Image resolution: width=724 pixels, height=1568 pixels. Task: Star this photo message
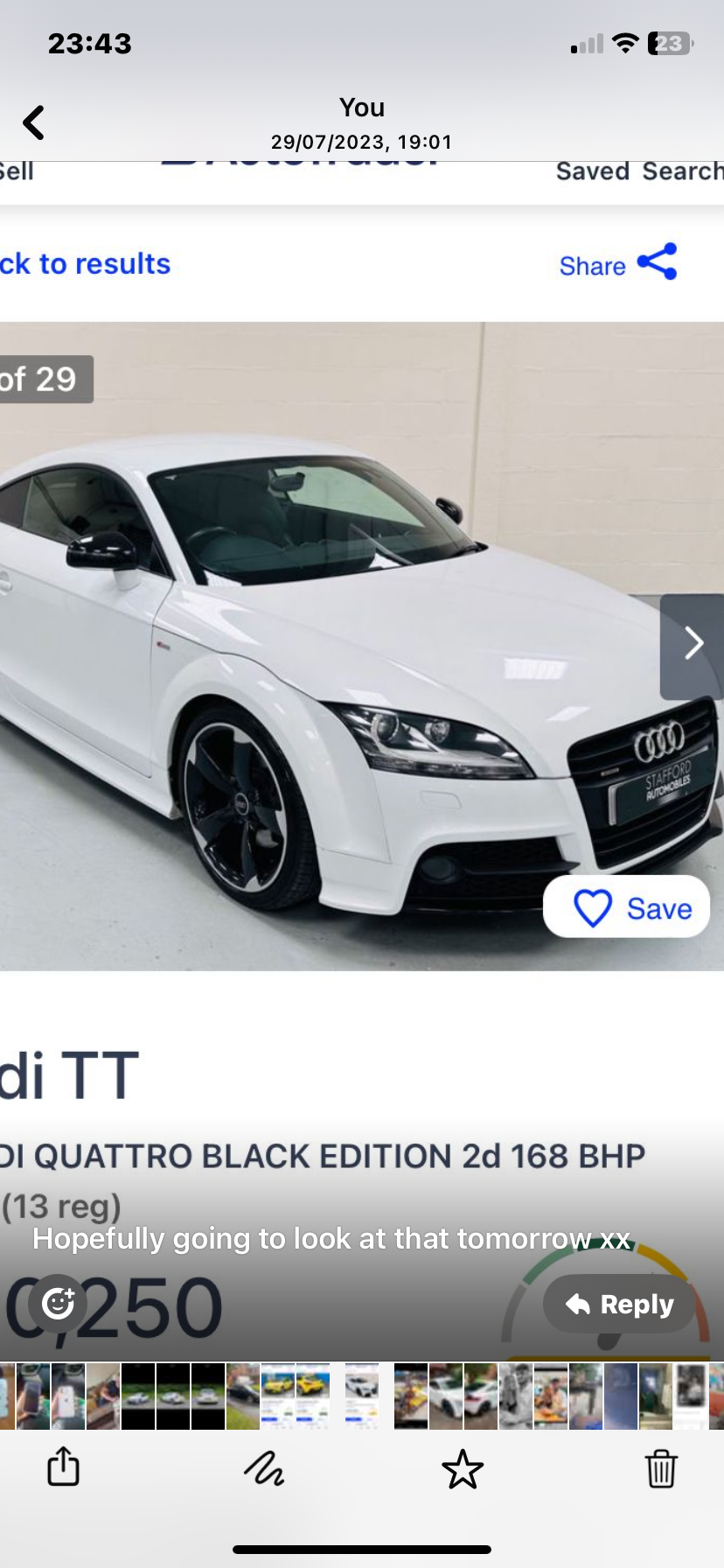click(x=463, y=1468)
